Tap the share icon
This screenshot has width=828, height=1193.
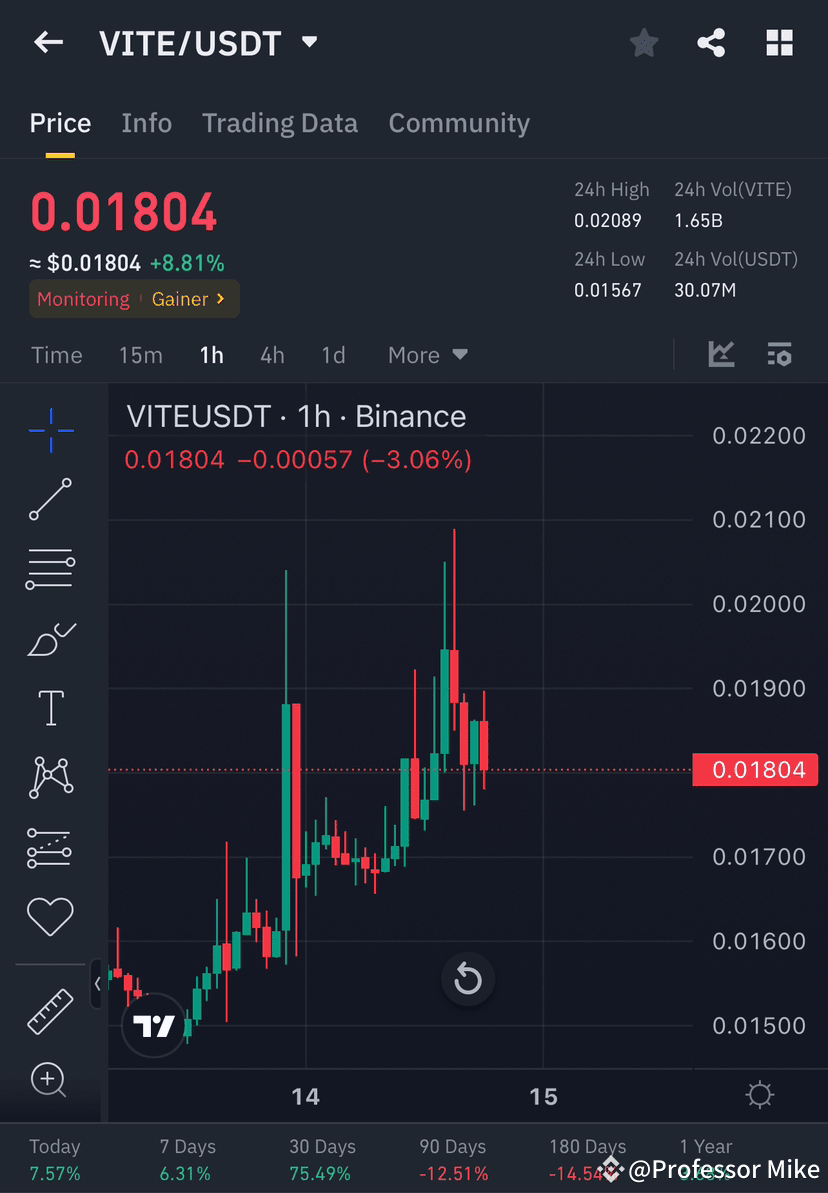point(711,42)
